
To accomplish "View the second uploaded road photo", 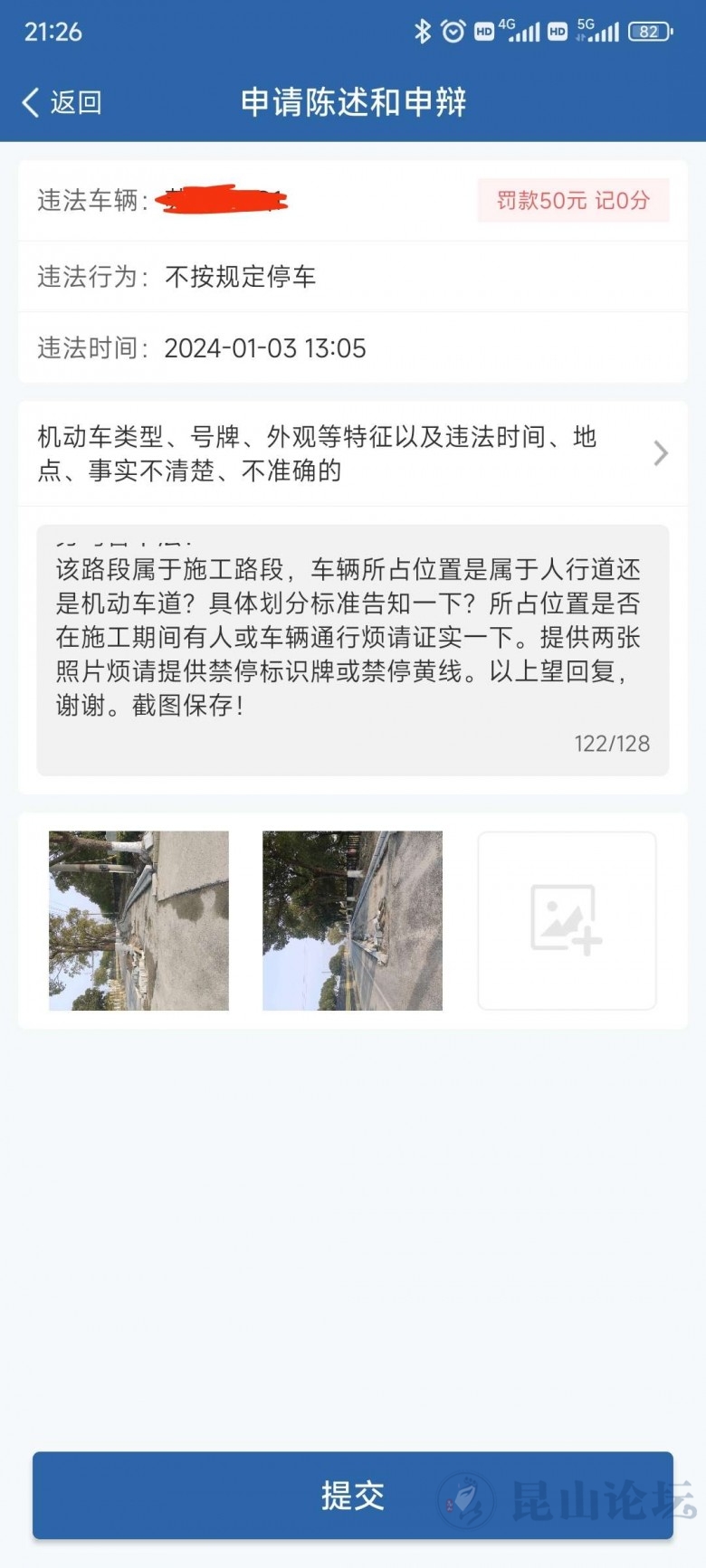I will (352, 920).
